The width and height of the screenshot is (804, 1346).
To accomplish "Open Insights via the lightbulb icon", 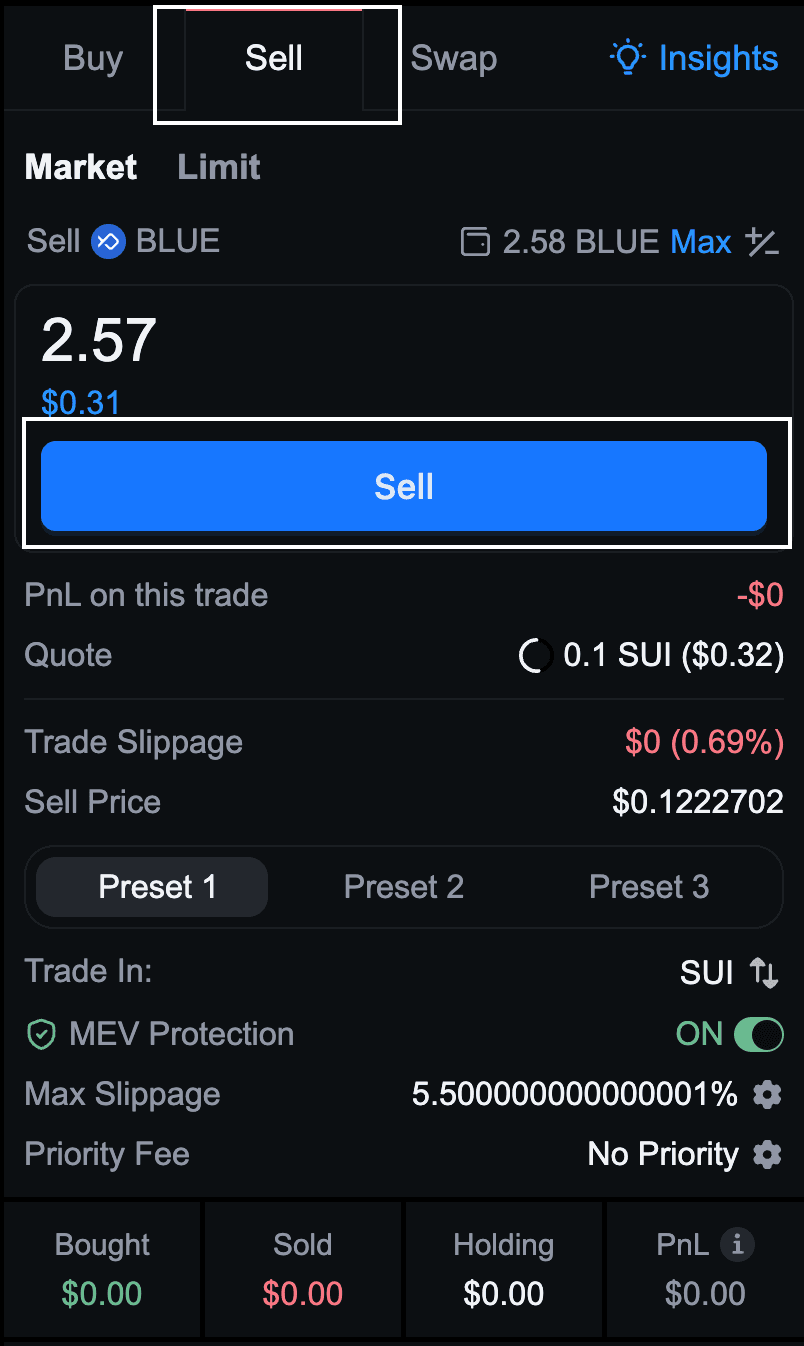I will click(628, 58).
